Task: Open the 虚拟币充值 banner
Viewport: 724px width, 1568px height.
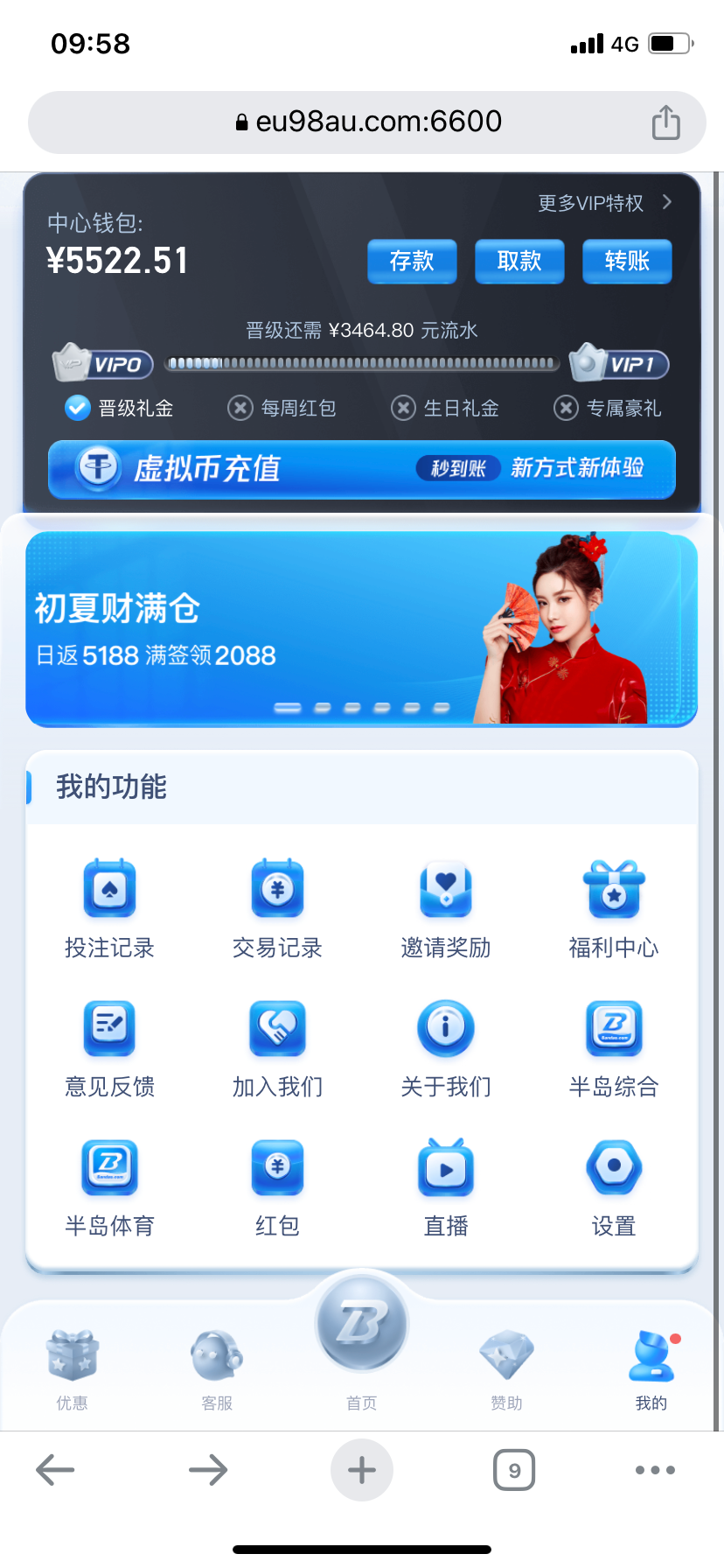Action: click(362, 469)
